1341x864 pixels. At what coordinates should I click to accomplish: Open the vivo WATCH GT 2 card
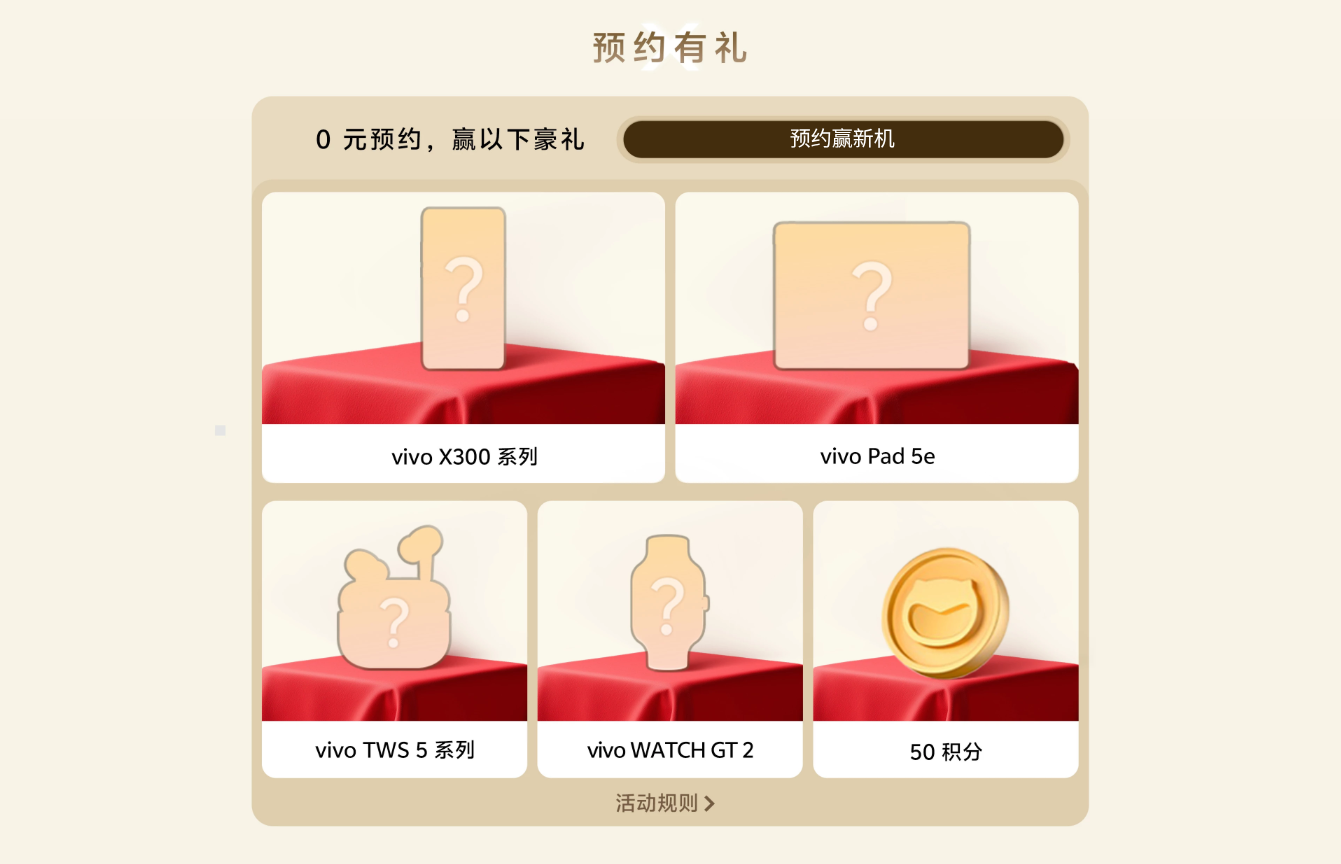click(669, 639)
